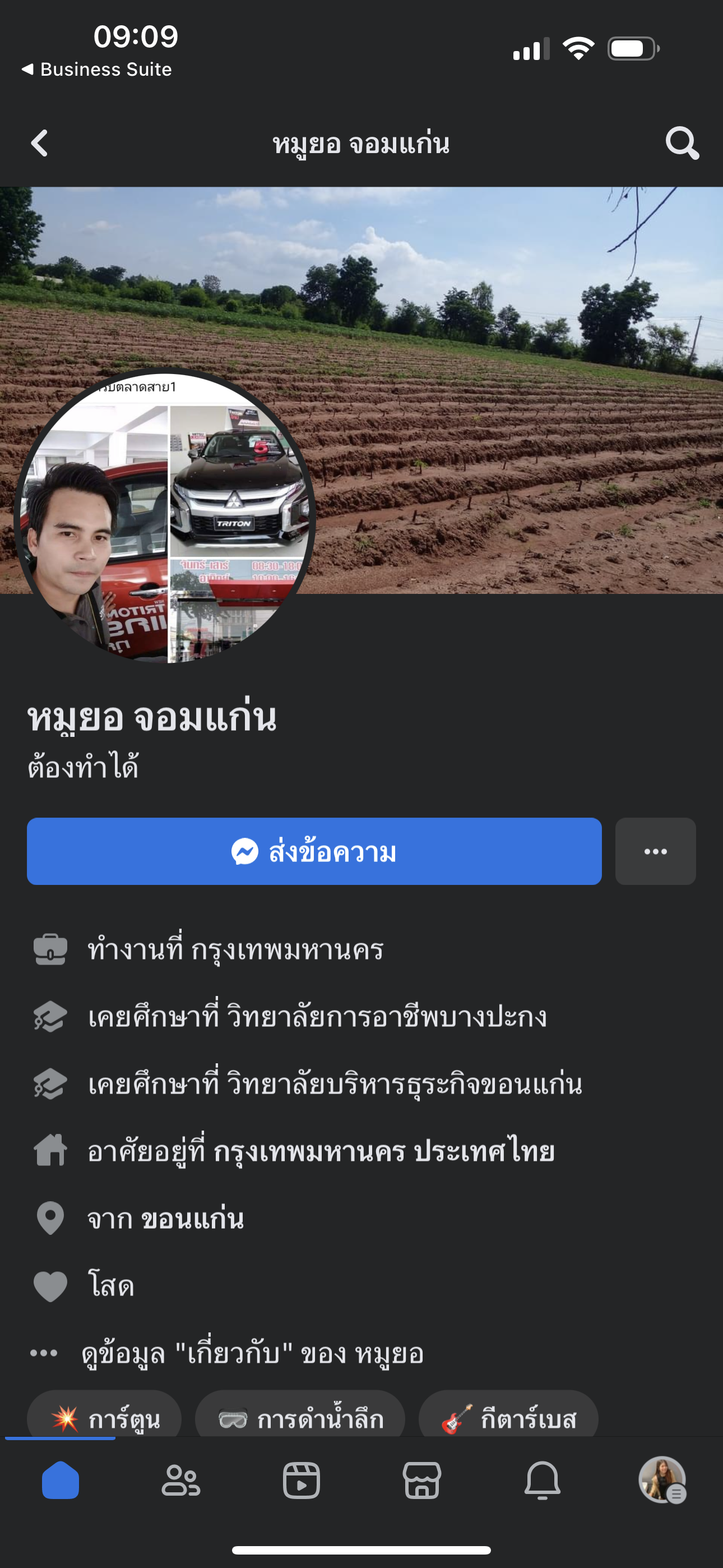Select the การดำน้ำลึก hobby chip
Screen dimensions: 723x1568
(x=300, y=1418)
